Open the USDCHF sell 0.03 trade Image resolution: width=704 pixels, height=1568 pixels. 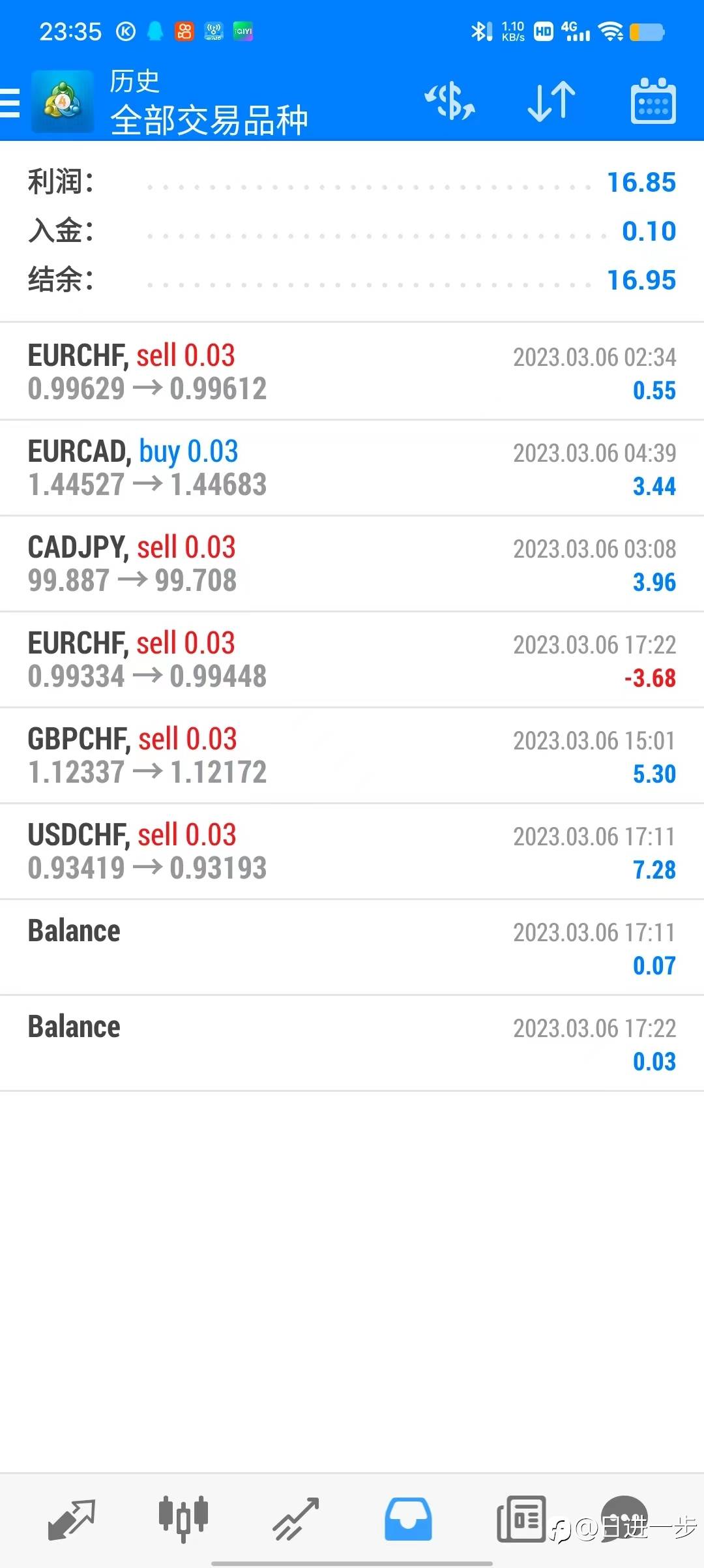[x=352, y=851]
